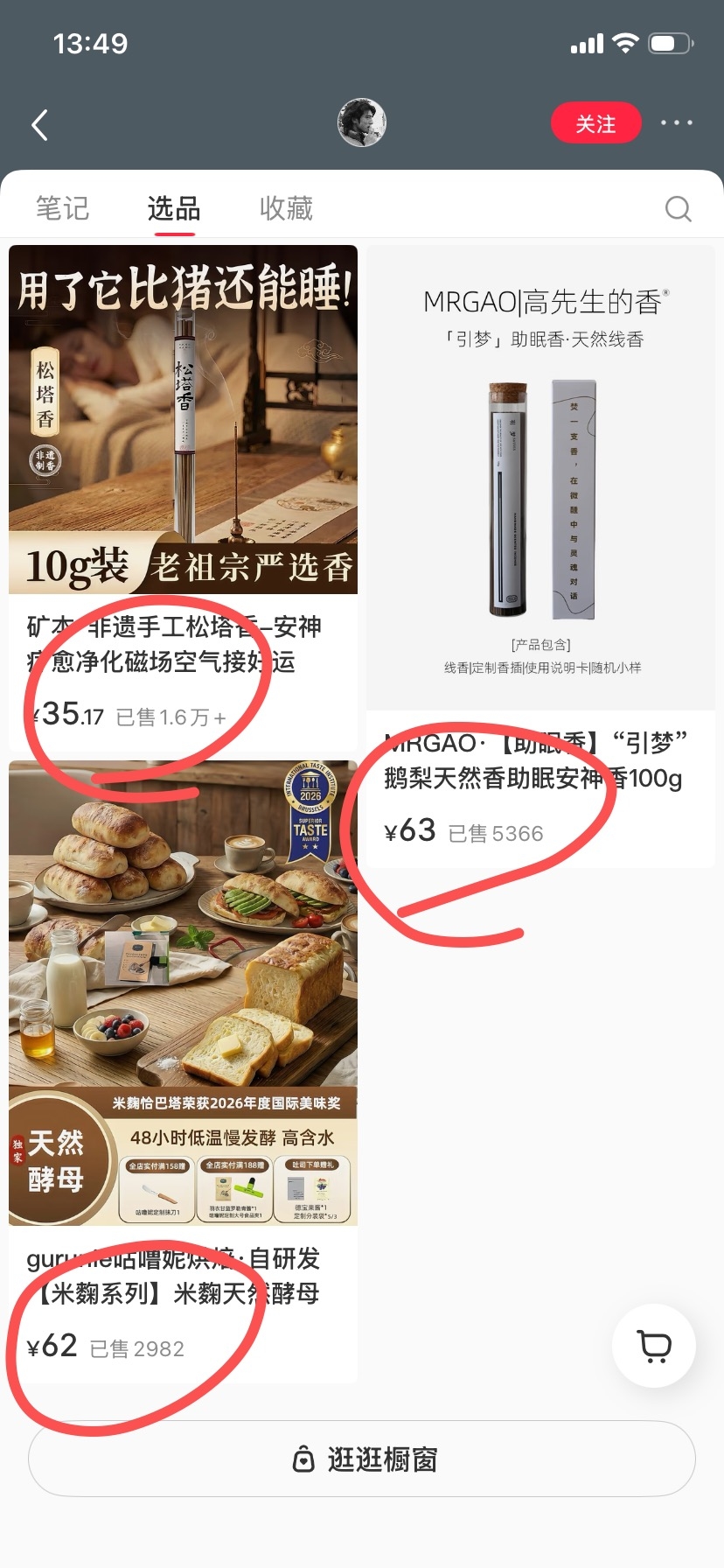Open the floating shopping cart button
The image size is (724, 1568).
pos(654,1346)
